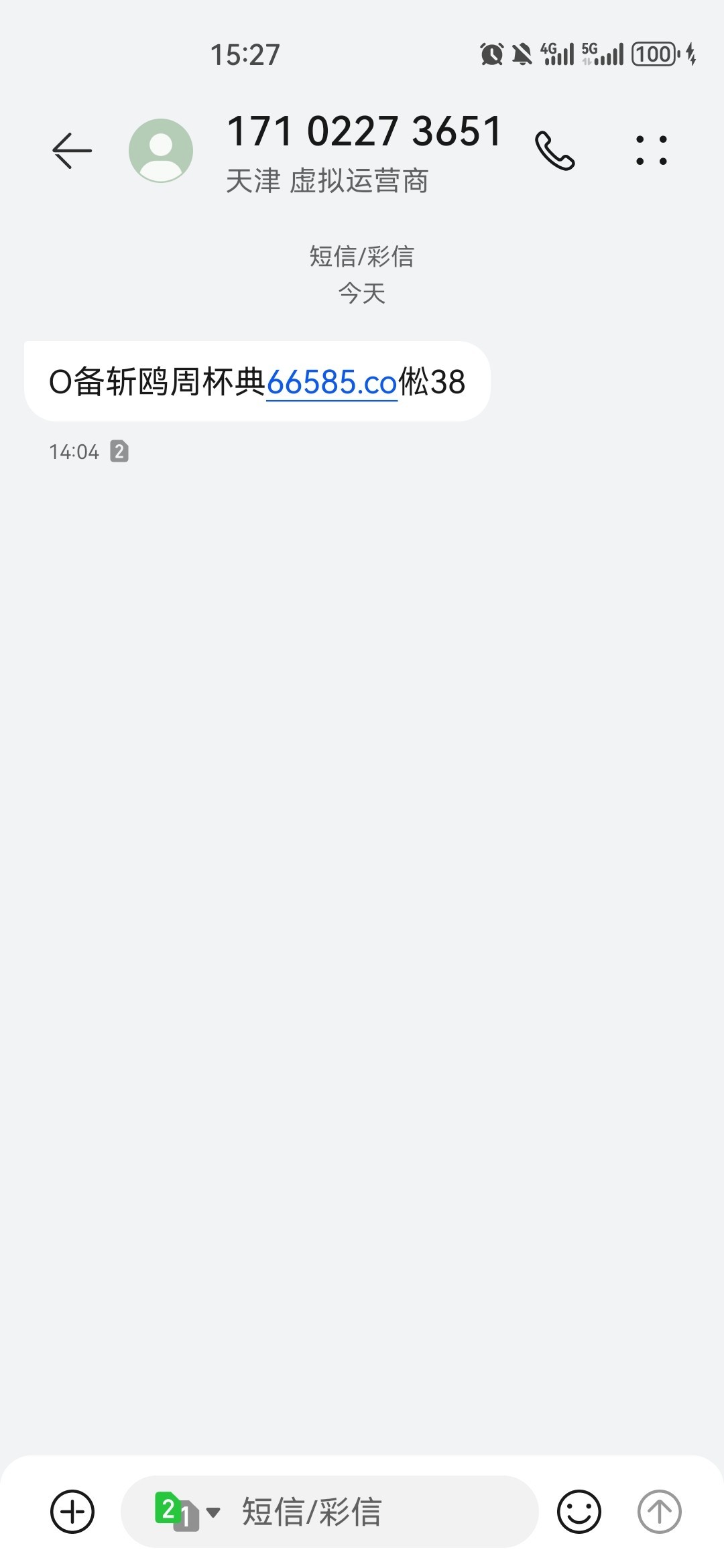724x1568 pixels.
Task: Tap the plus icon to add attachment
Action: 72,1511
